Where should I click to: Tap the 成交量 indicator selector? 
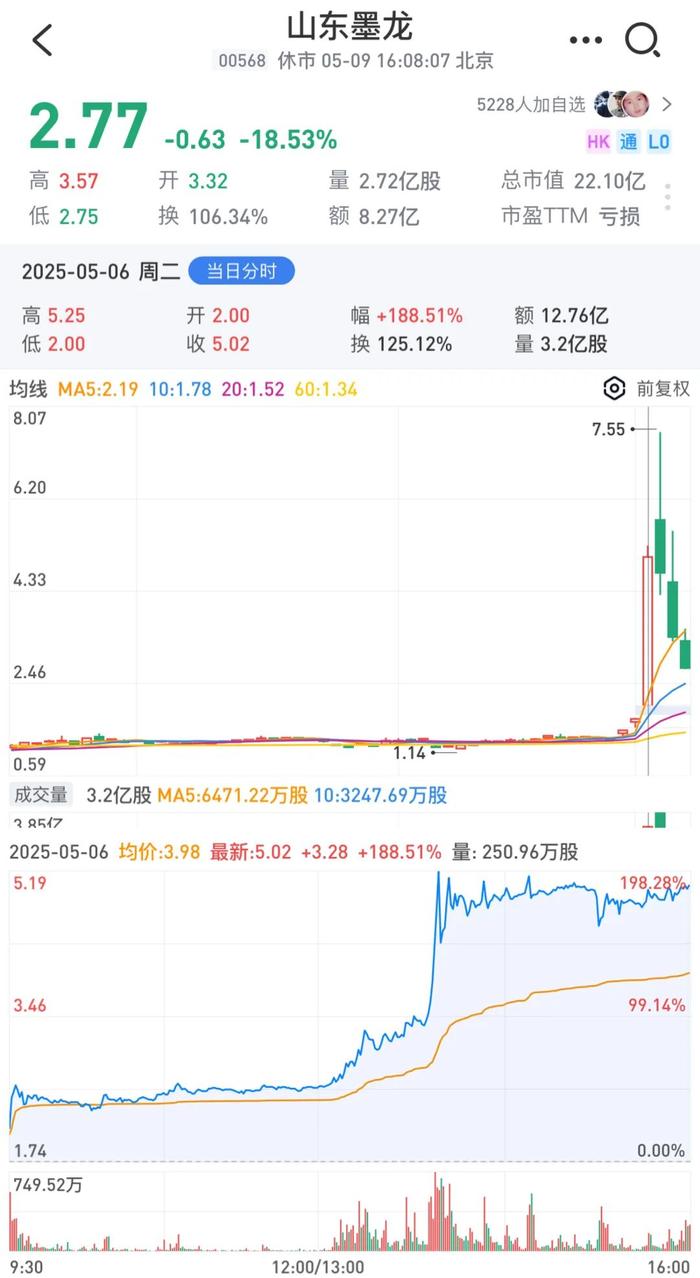pyautogui.click(x=41, y=795)
